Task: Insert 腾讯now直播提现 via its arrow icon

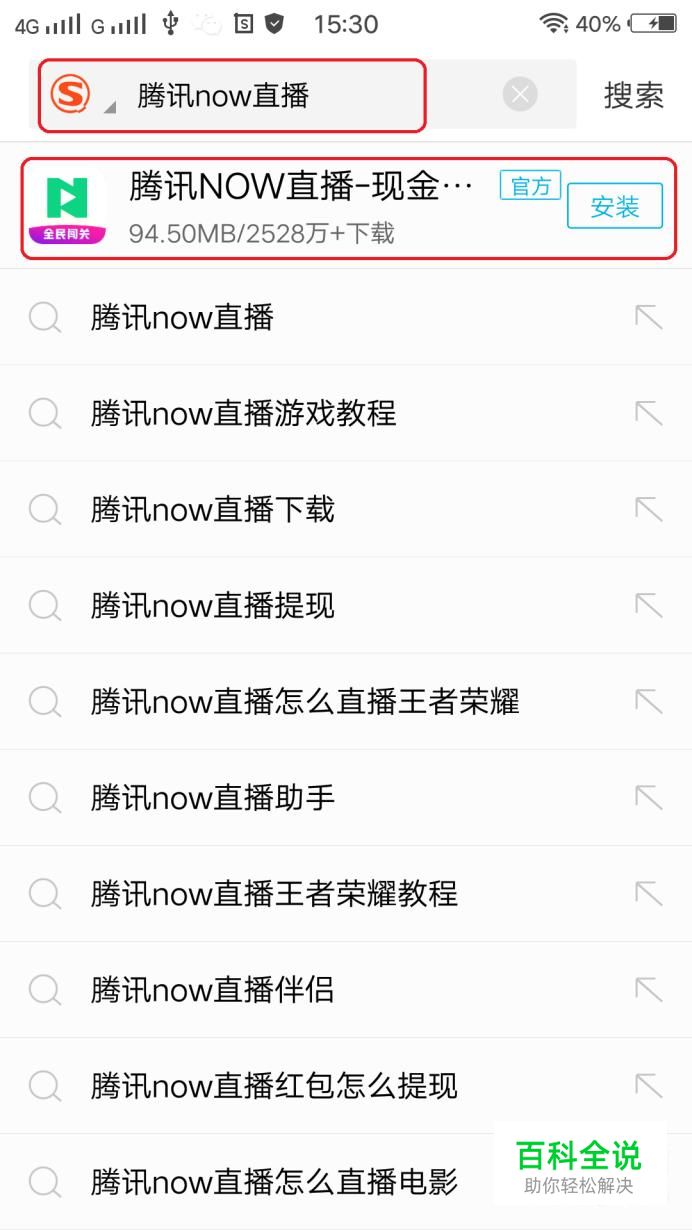Action: click(648, 605)
